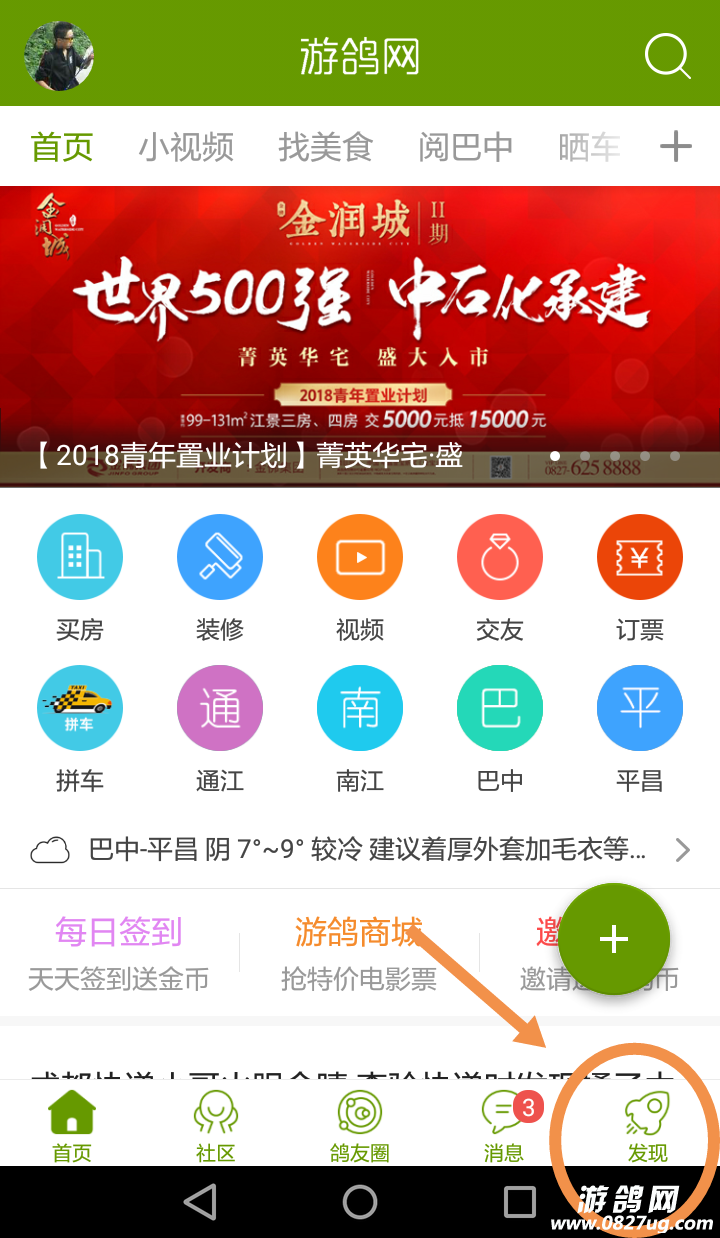Viewport: 720px width, 1238px height.
Task: Open the 订票 shortcut
Action: [x=640, y=575]
